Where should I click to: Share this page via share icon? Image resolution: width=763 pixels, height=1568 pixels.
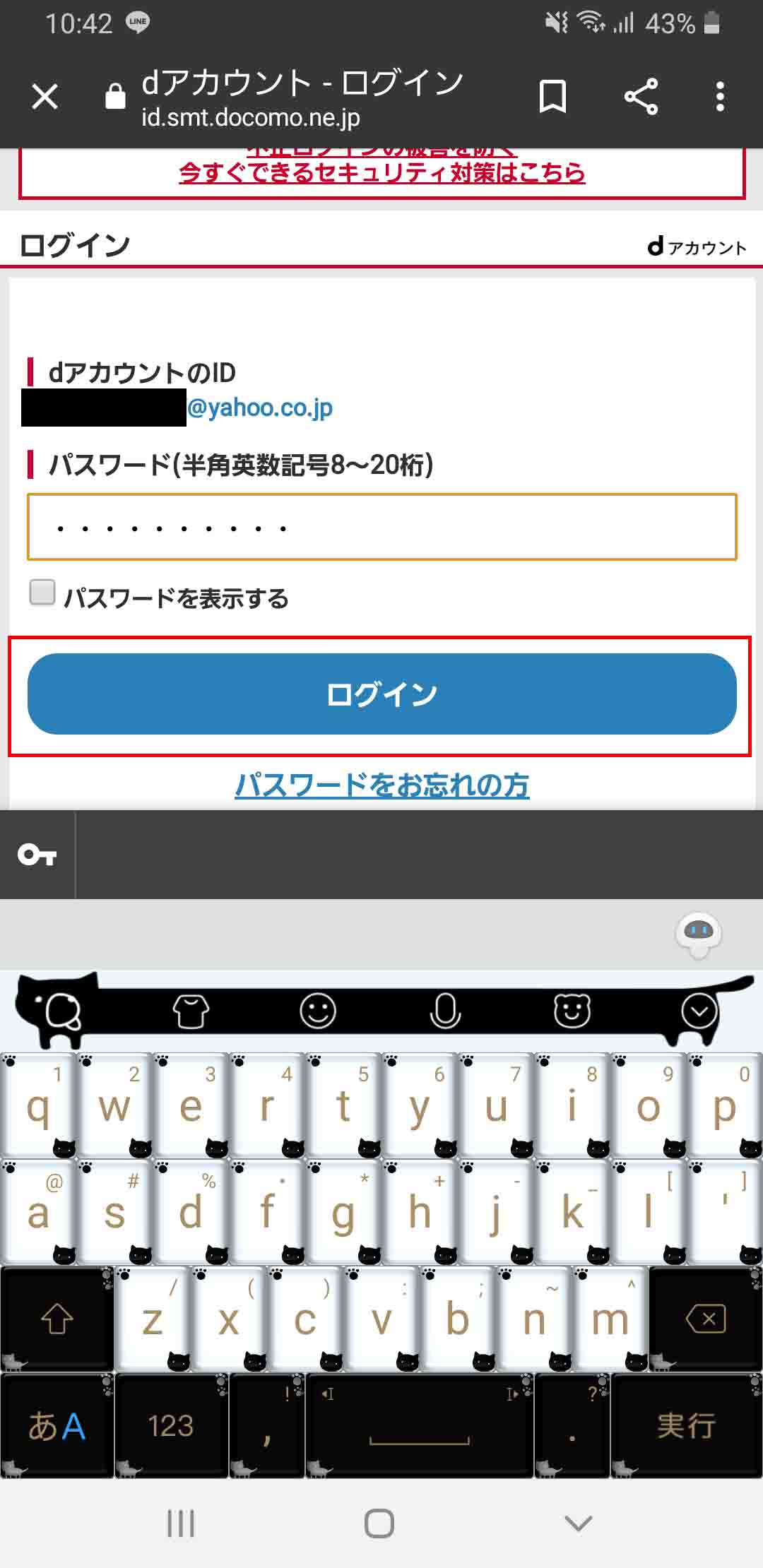[641, 96]
